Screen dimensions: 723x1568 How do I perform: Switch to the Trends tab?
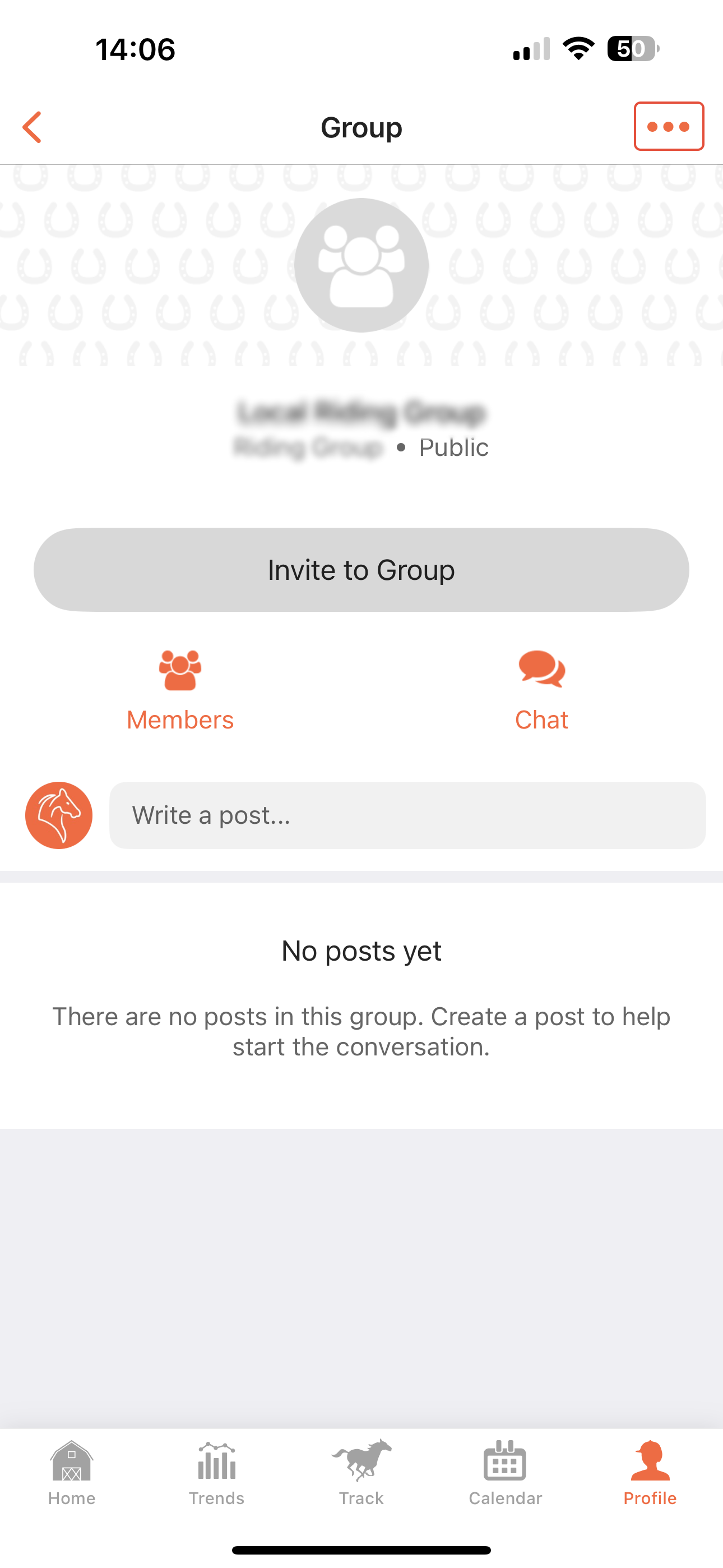click(217, 1472)
